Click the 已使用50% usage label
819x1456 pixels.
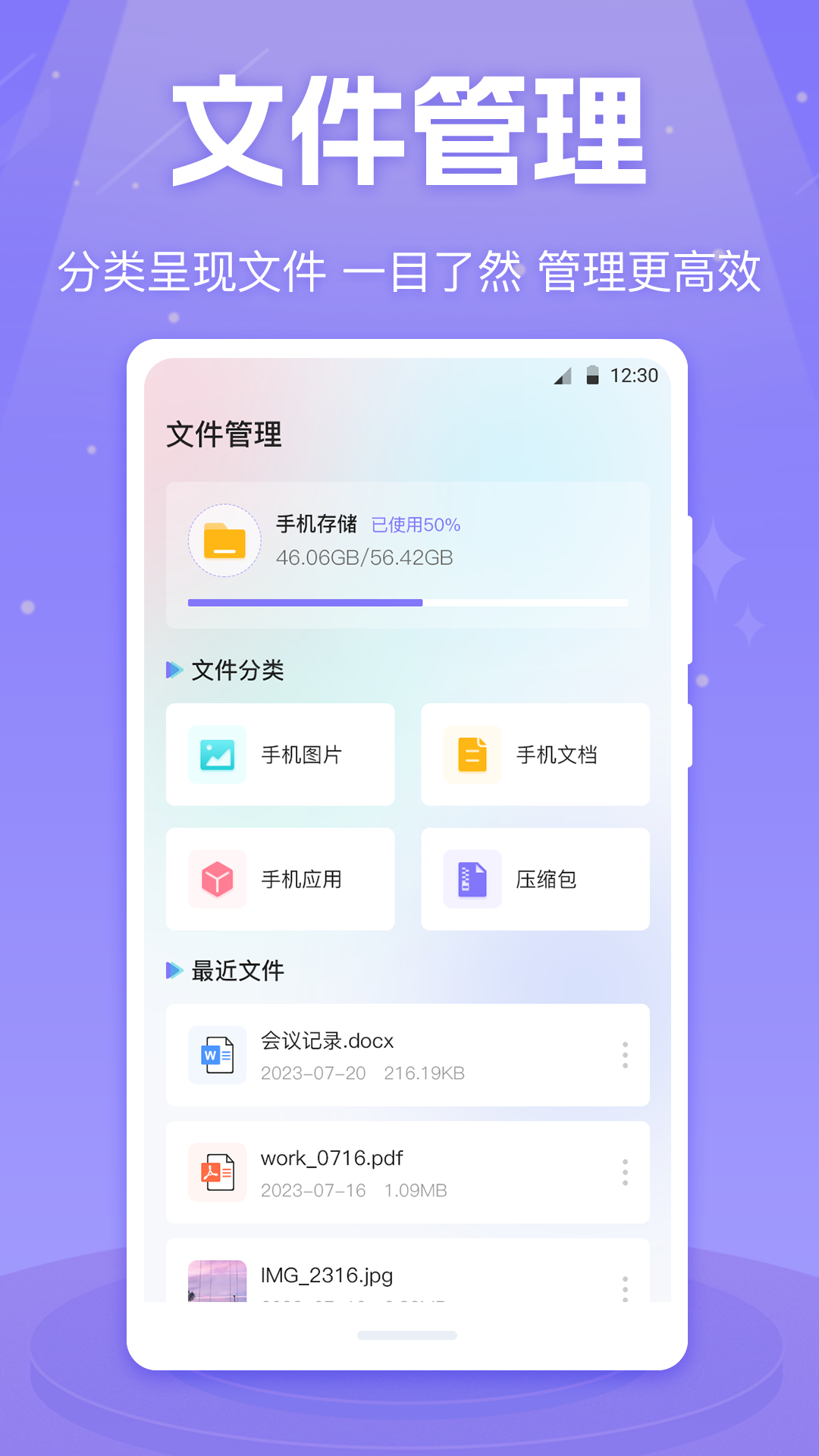tap(416, 525)
